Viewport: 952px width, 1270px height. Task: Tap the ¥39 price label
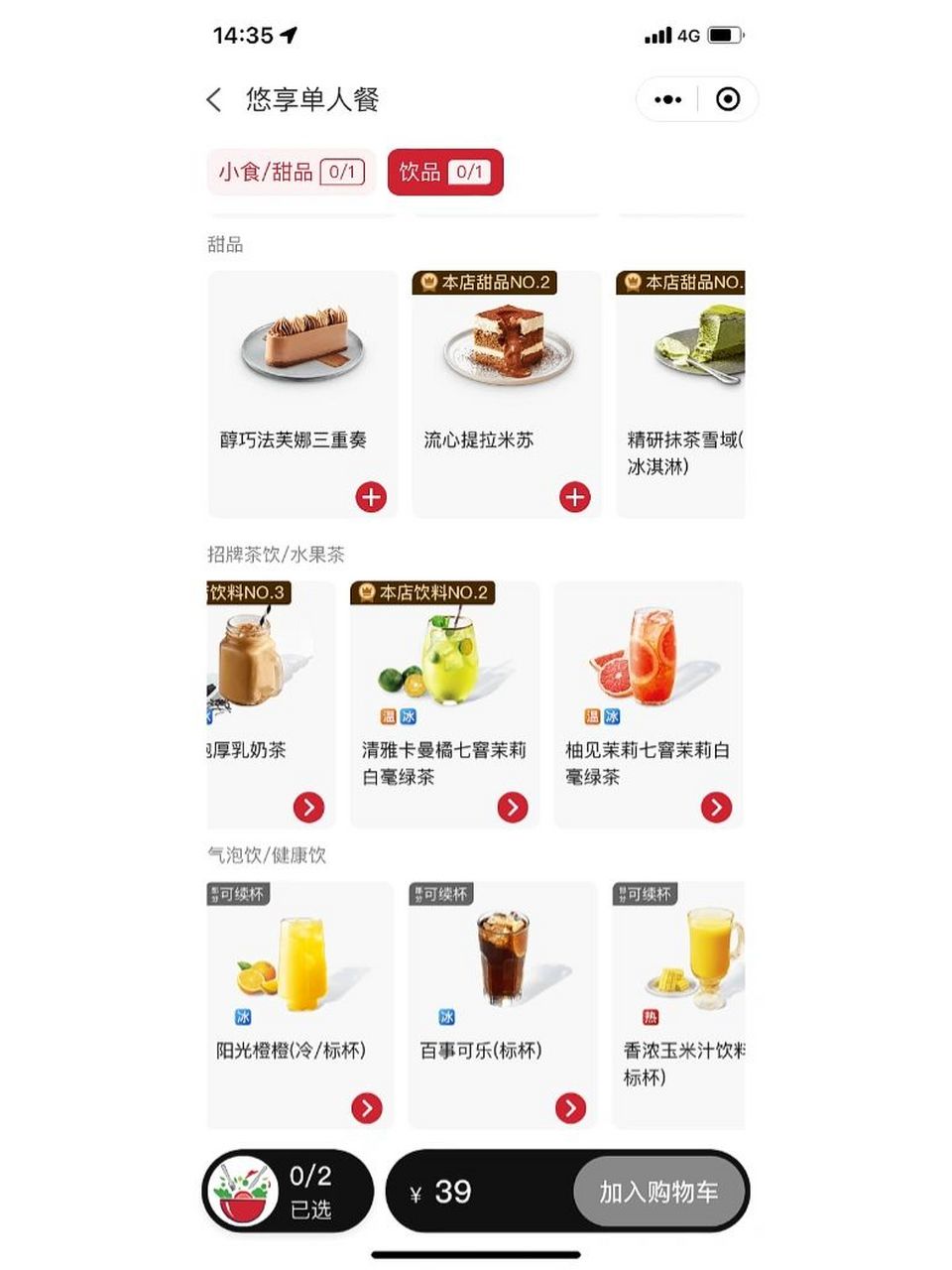click(443, 1191)
